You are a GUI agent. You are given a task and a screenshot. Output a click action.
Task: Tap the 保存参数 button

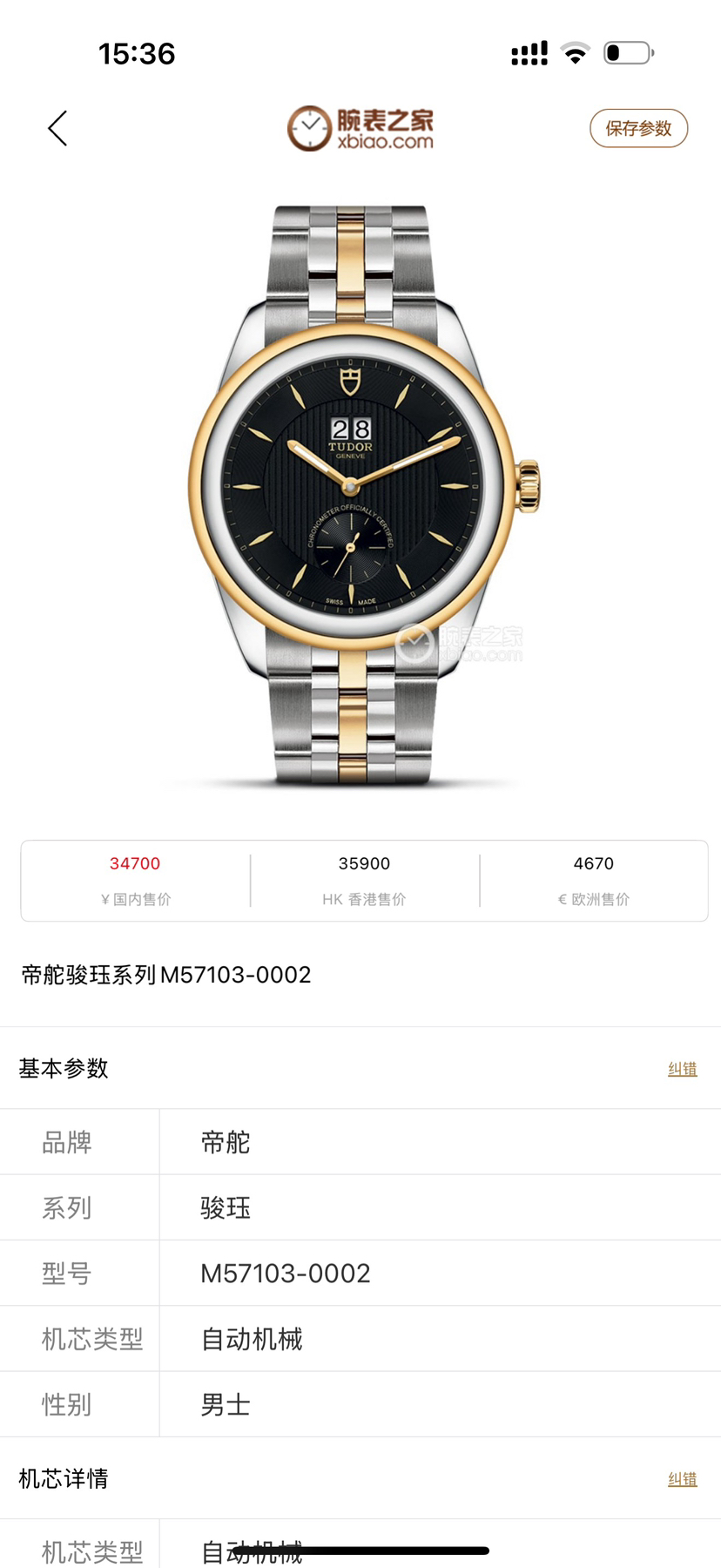[x=638, y=129]
